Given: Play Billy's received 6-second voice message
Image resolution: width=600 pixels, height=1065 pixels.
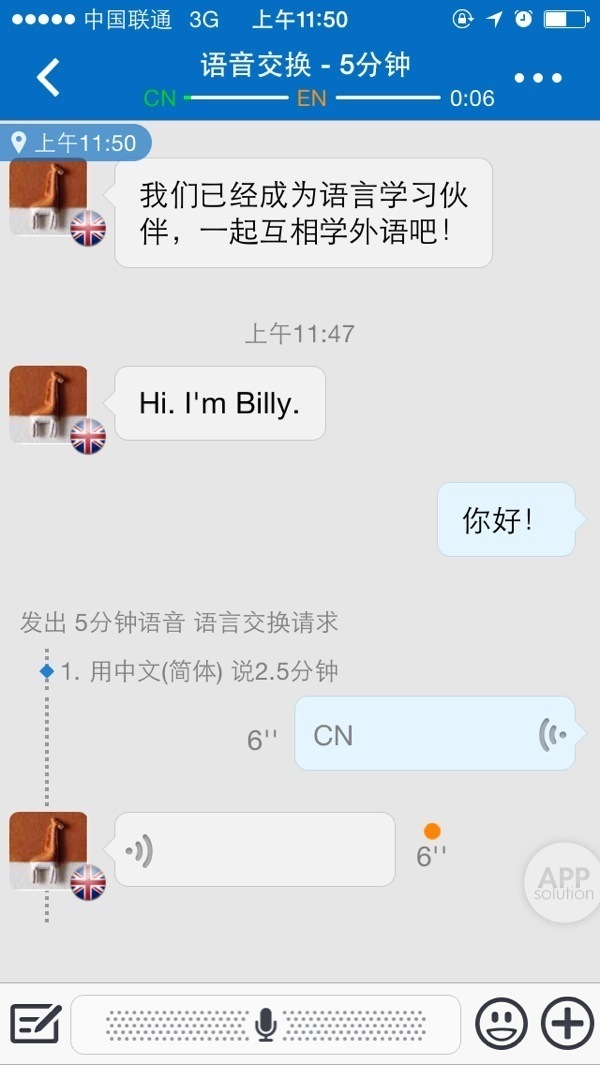Looking at the screenshot, I should 255,849.
